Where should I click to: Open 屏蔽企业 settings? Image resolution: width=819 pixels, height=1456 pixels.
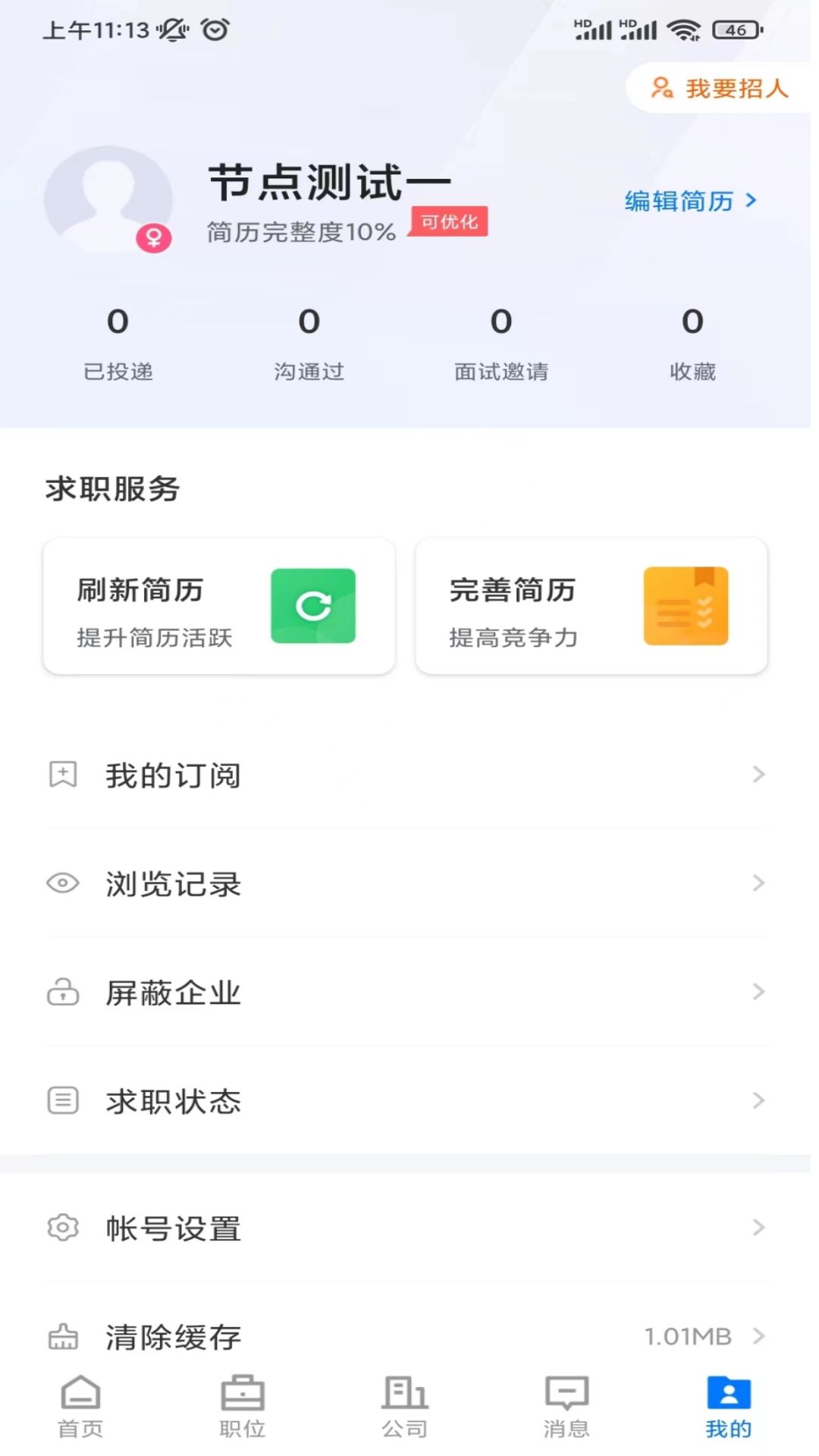[408, 992]
